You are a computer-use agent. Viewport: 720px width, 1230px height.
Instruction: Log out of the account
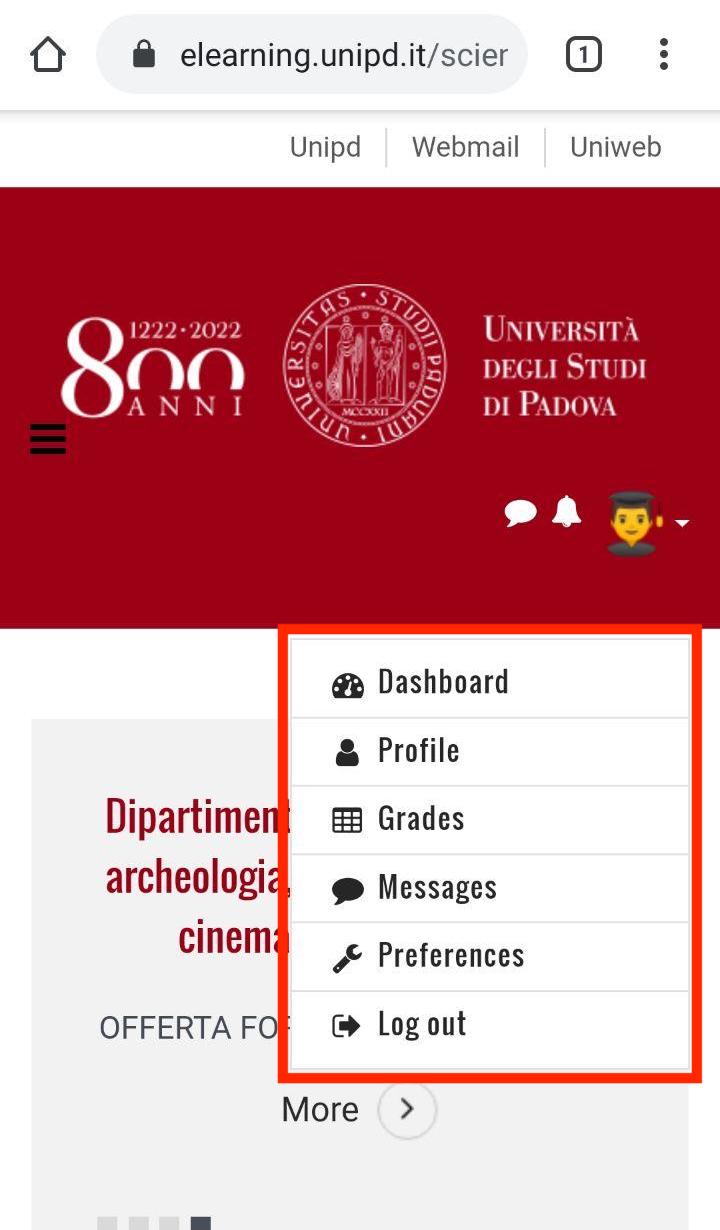pyautogui.click(x=489, y=1025)
